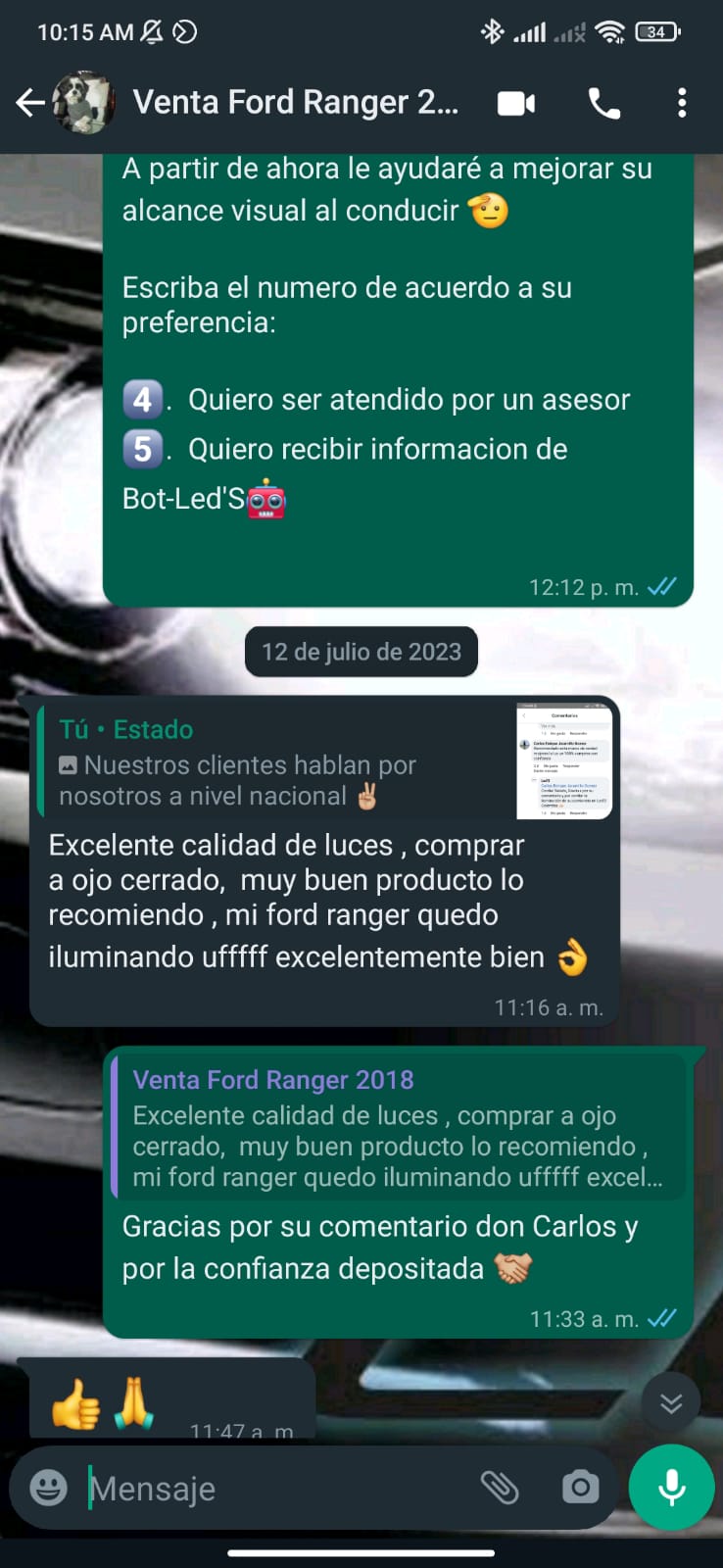The width and height of the screenshot is (723, 1568).
Task: Open the status image thumbnail in the reply
Action: coord(564,761)
